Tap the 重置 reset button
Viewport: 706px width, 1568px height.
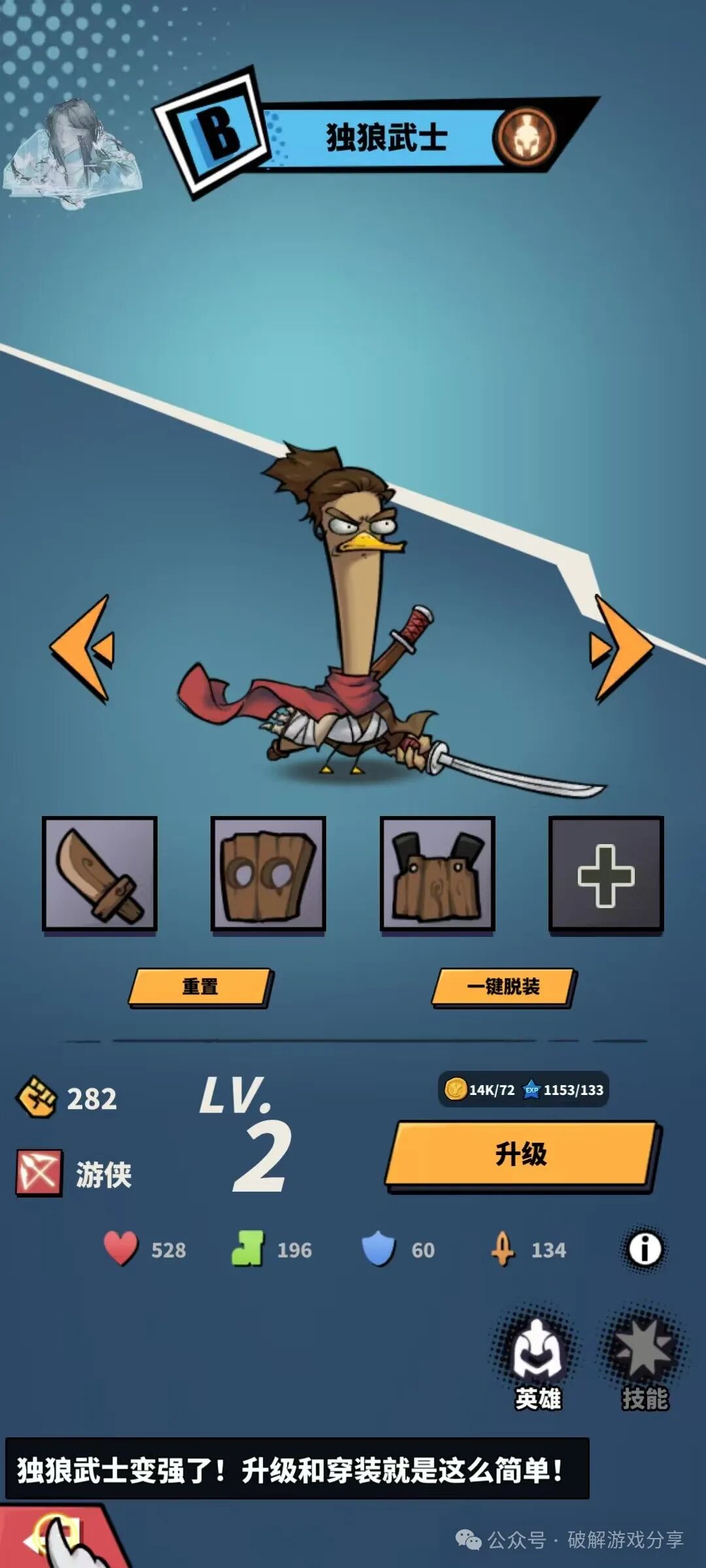(200, 987)
